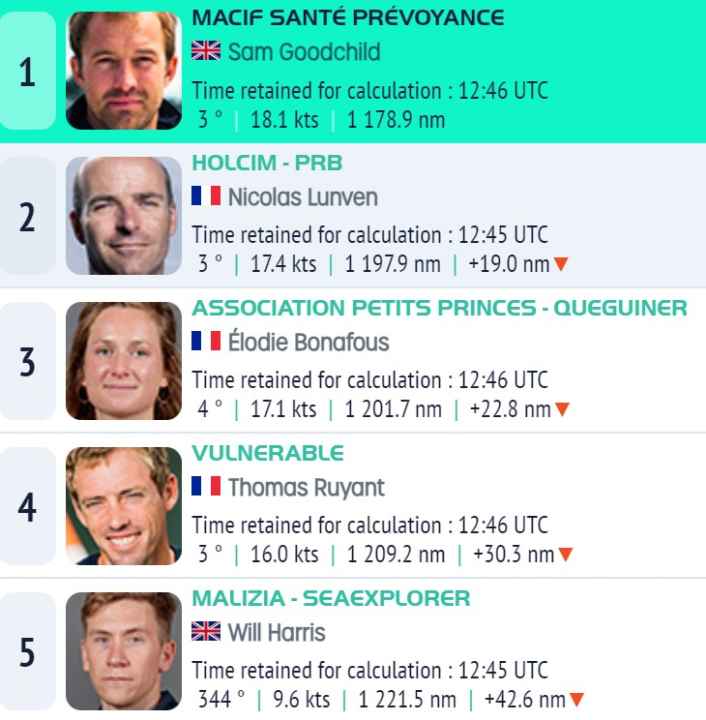Select Sam Goodchild's MACIF Santé Prévoyance row

click(352, 70)
